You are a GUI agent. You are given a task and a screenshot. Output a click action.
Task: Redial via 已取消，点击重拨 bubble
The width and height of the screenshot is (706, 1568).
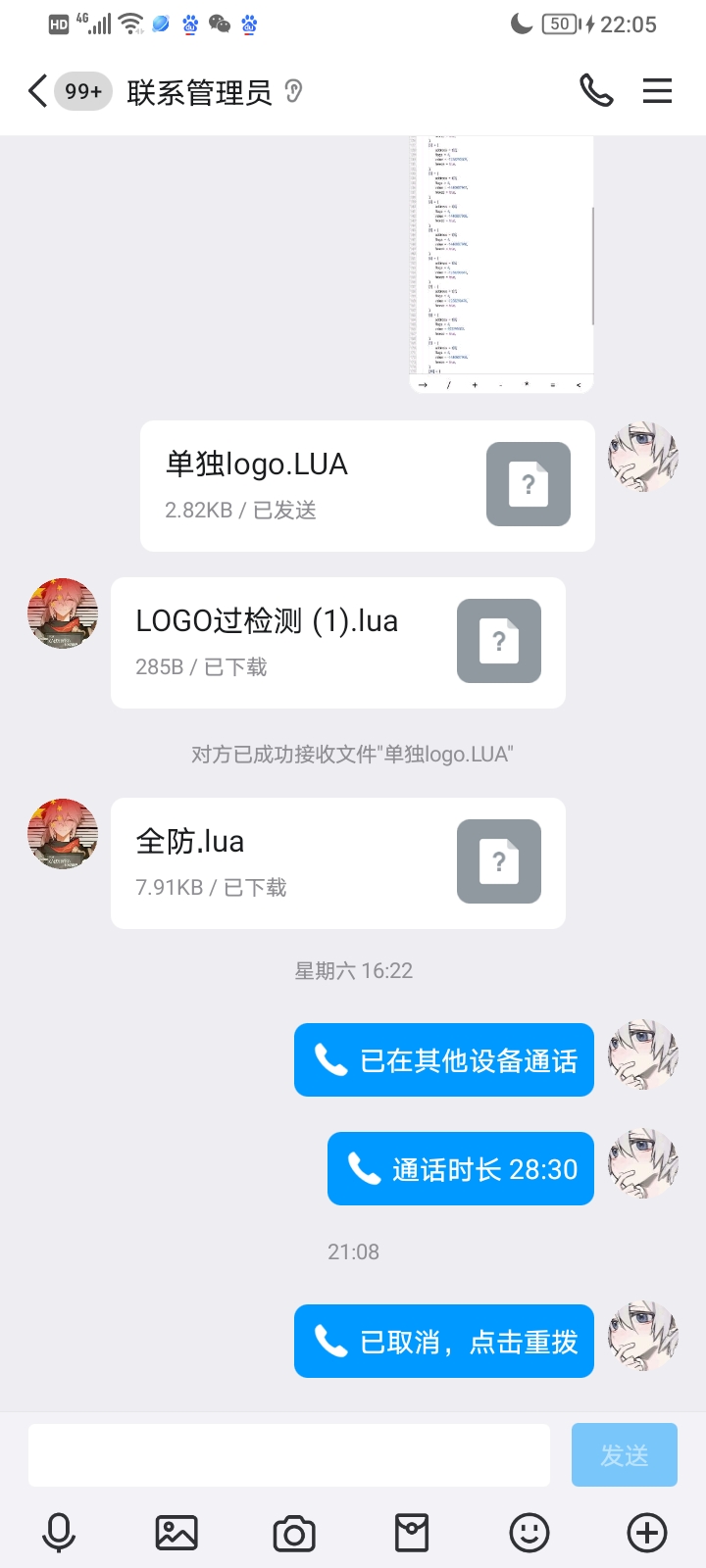pyautogui.click(x=444, y=1342)
